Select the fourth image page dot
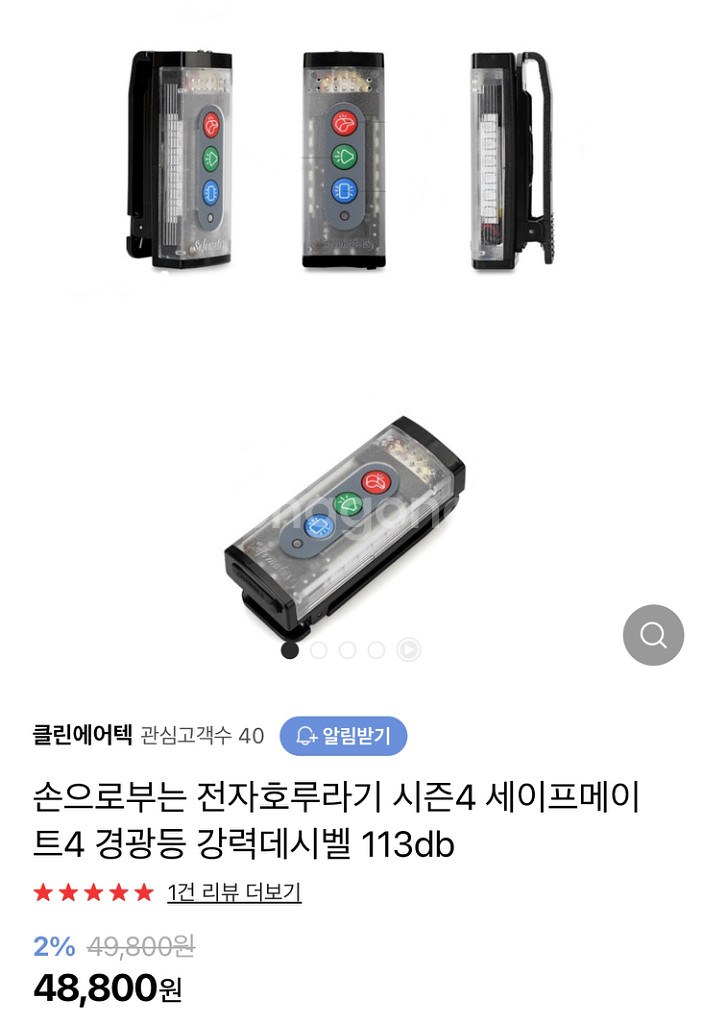This screenshot has width=703, height=1024. tap(376, 650)
